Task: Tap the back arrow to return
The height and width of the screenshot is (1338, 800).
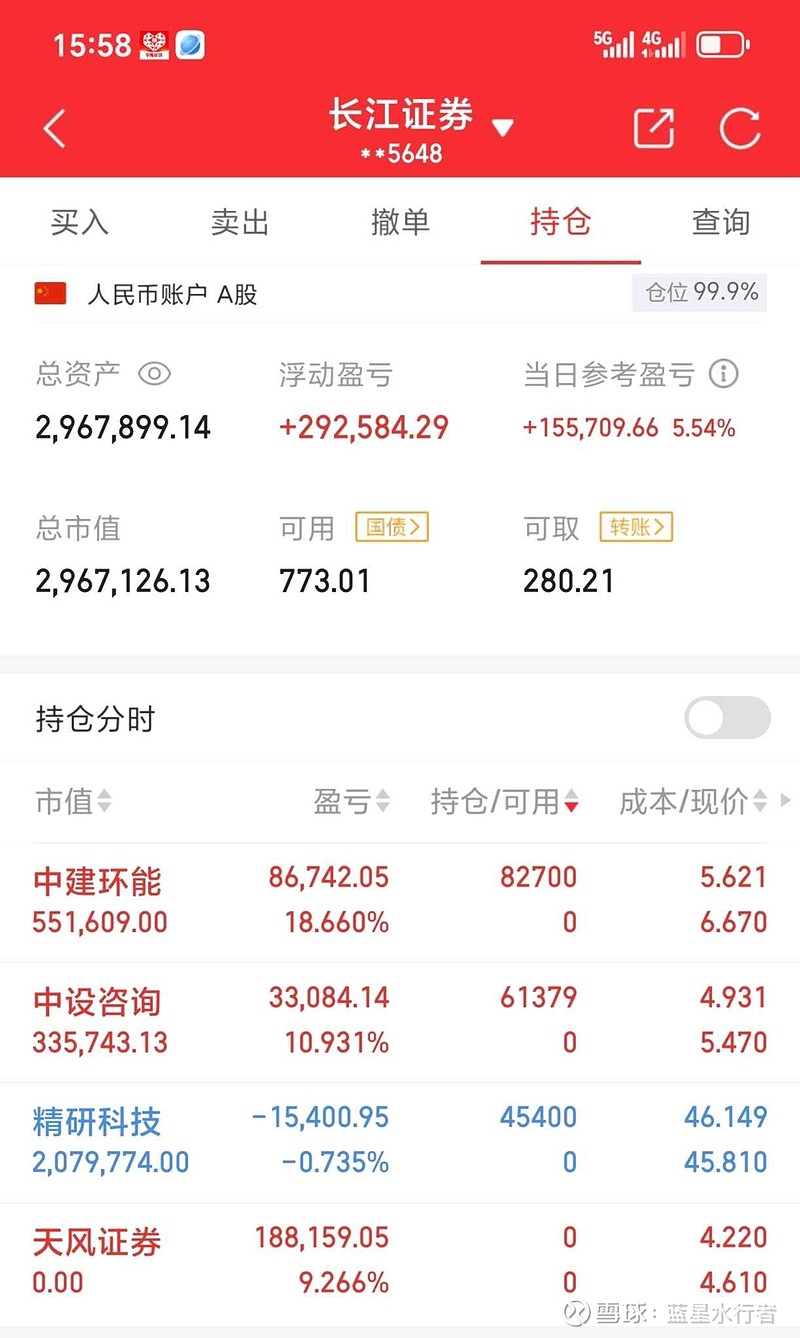Action: click(52, 128)
